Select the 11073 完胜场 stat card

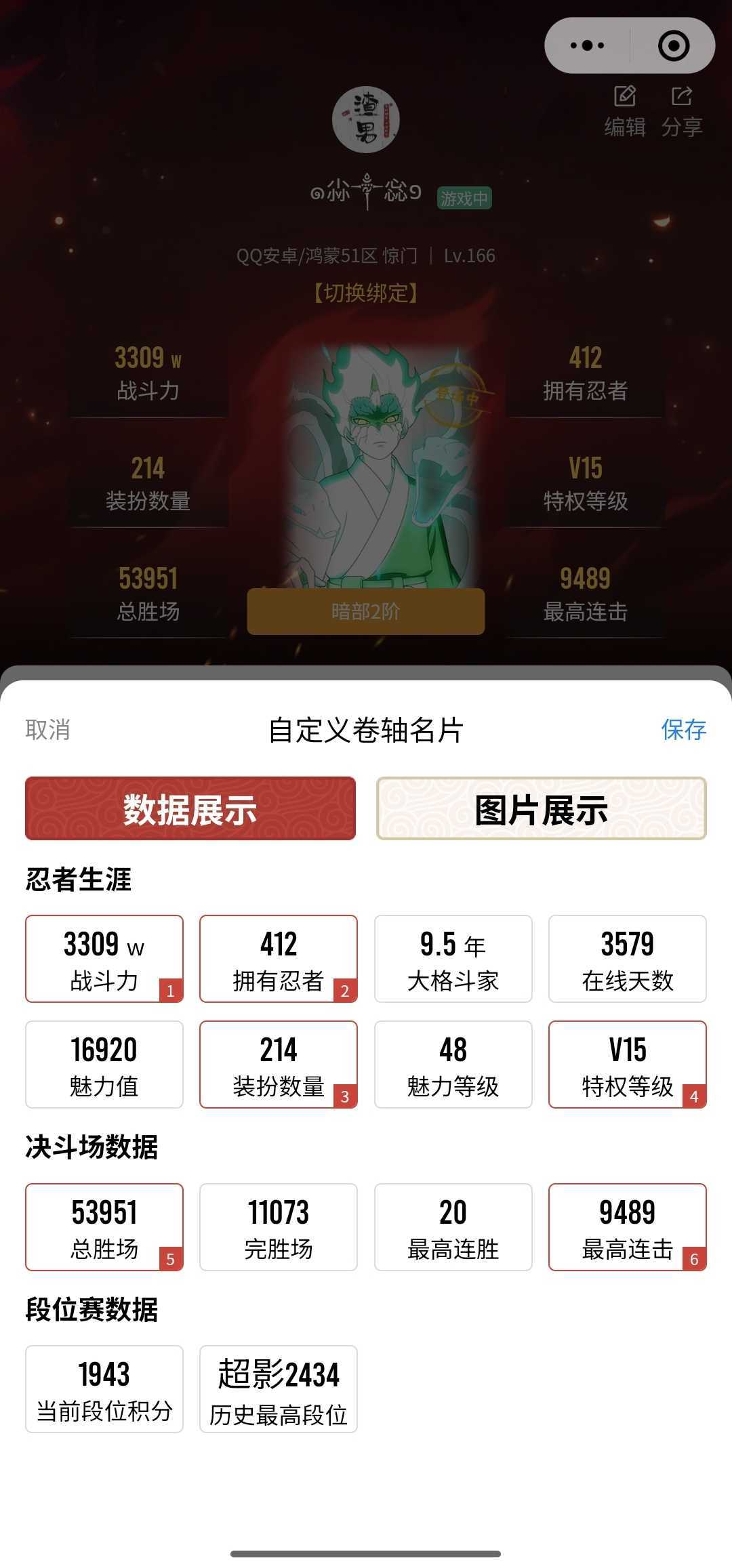[x=278, y=1226]
